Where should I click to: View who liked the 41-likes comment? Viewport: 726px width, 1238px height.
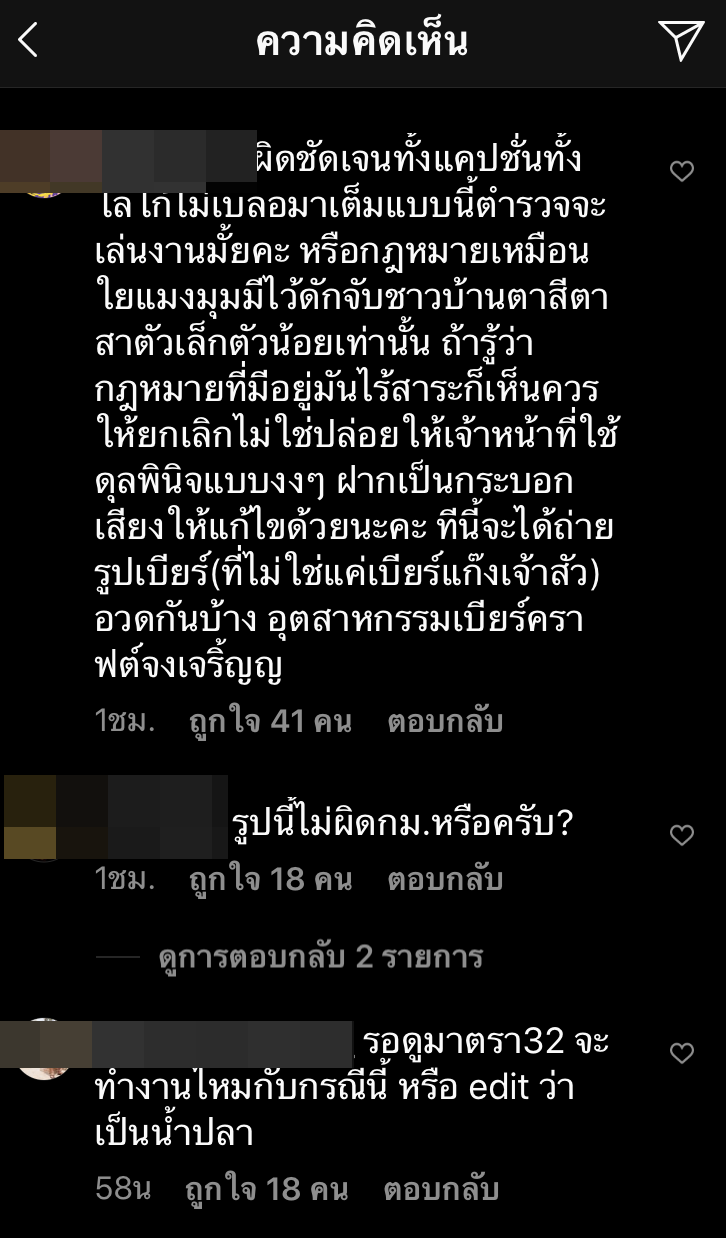click(x=270, y=722)
